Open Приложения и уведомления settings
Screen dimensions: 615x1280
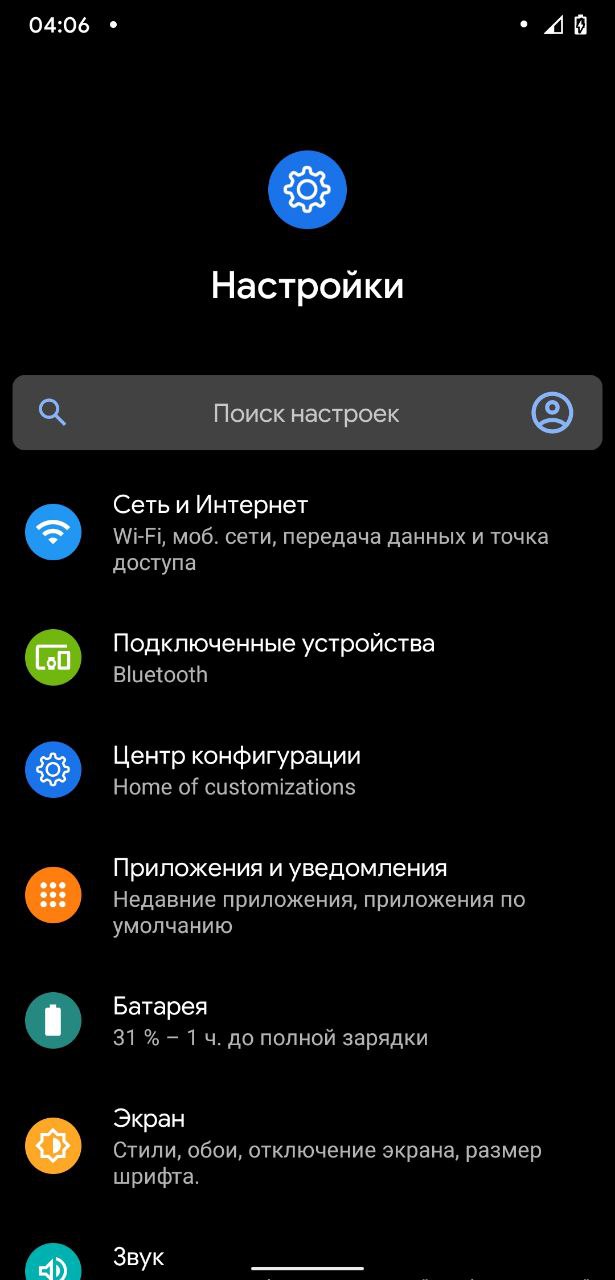click(307, 895)
